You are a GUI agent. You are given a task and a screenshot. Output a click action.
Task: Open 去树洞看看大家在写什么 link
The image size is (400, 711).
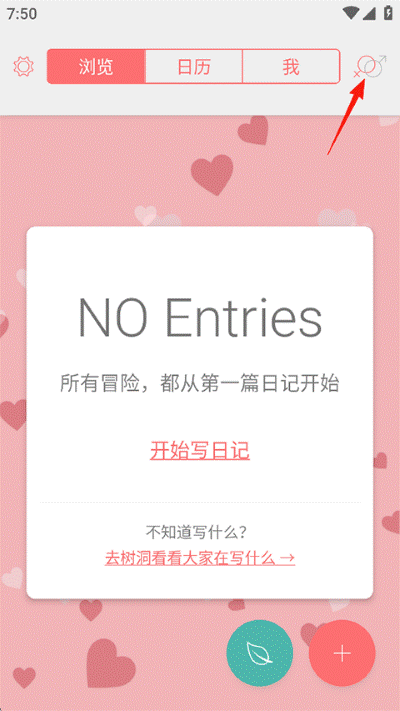[x=200, y=558]
